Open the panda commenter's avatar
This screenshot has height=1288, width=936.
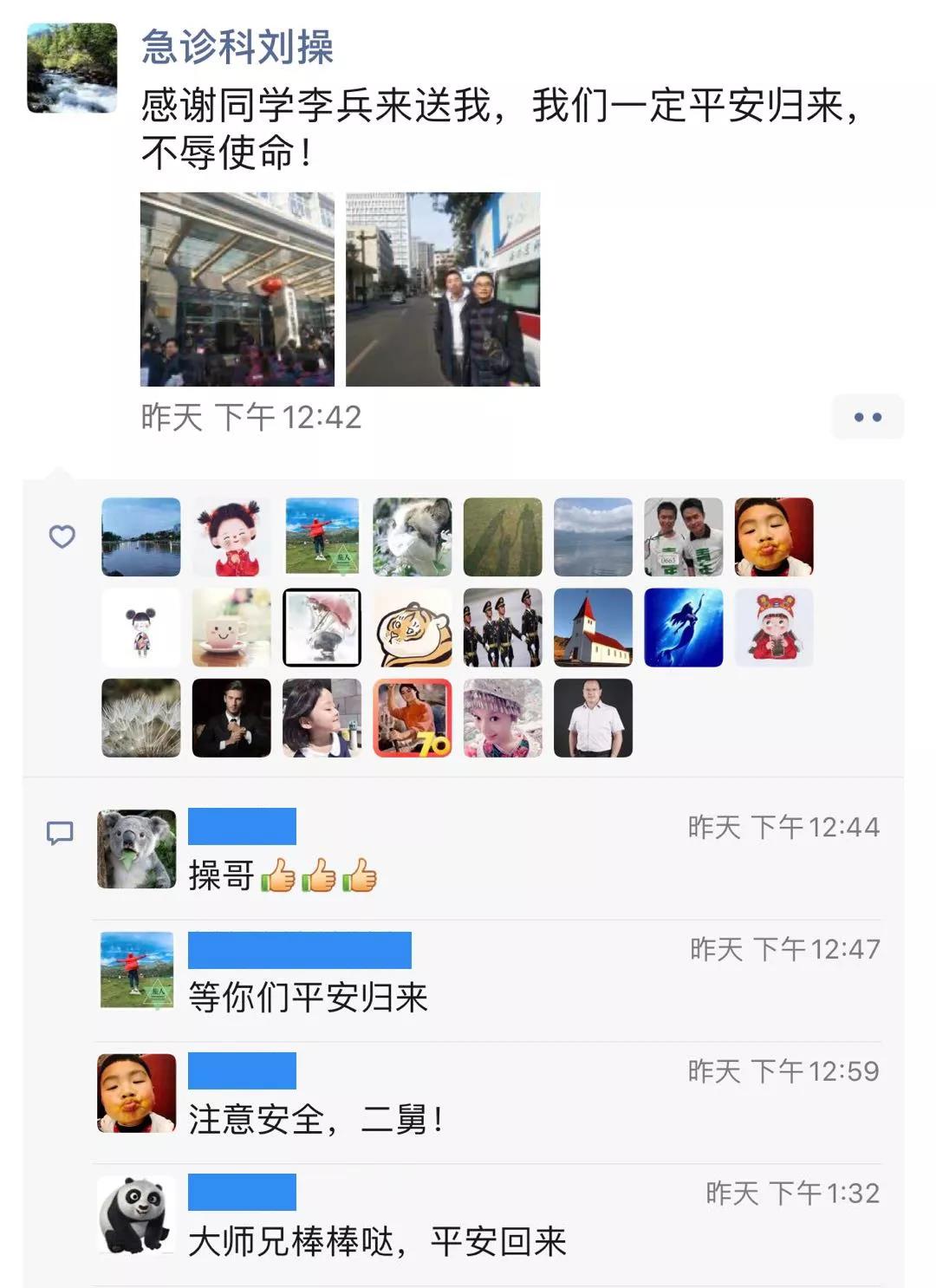pos(136,1214)
